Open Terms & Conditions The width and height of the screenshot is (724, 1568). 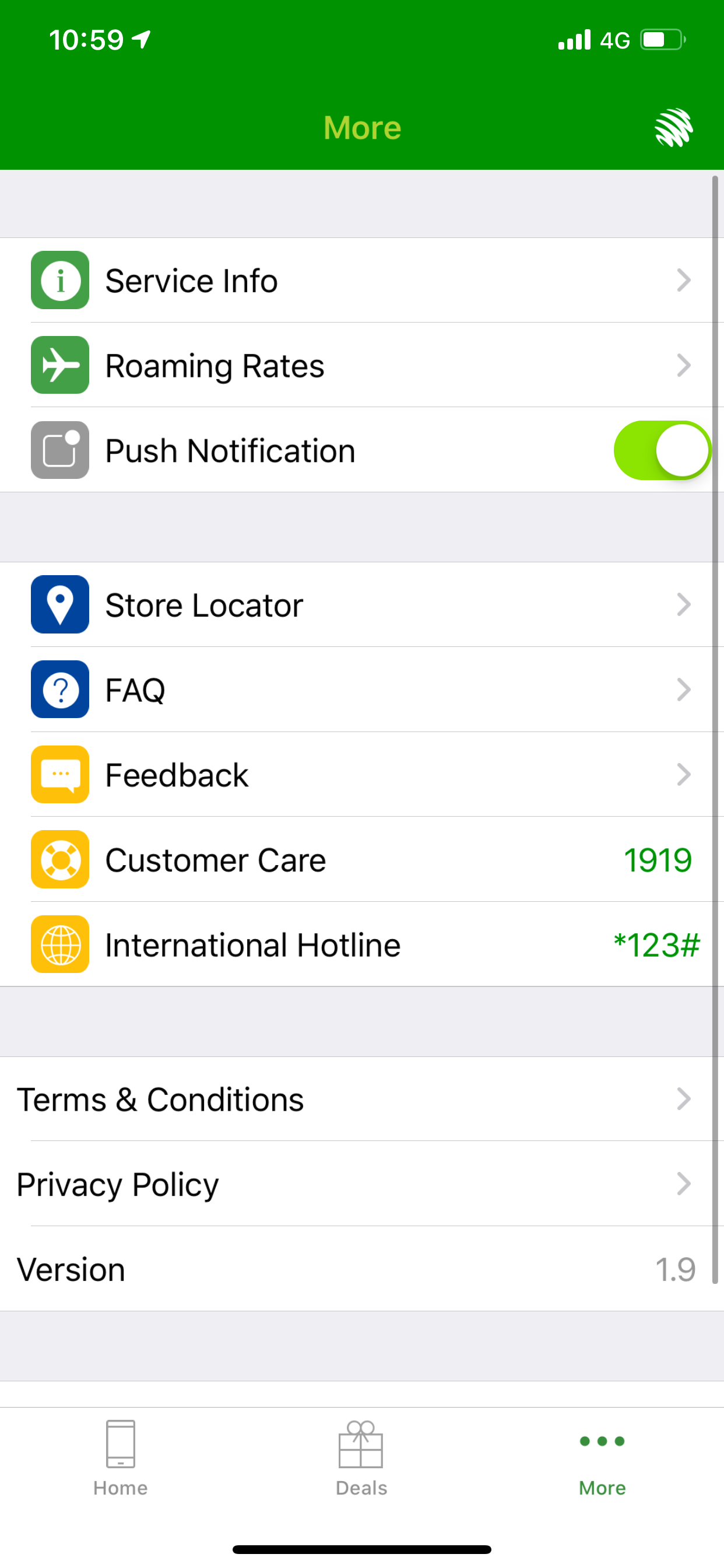tap(362, 1100)
